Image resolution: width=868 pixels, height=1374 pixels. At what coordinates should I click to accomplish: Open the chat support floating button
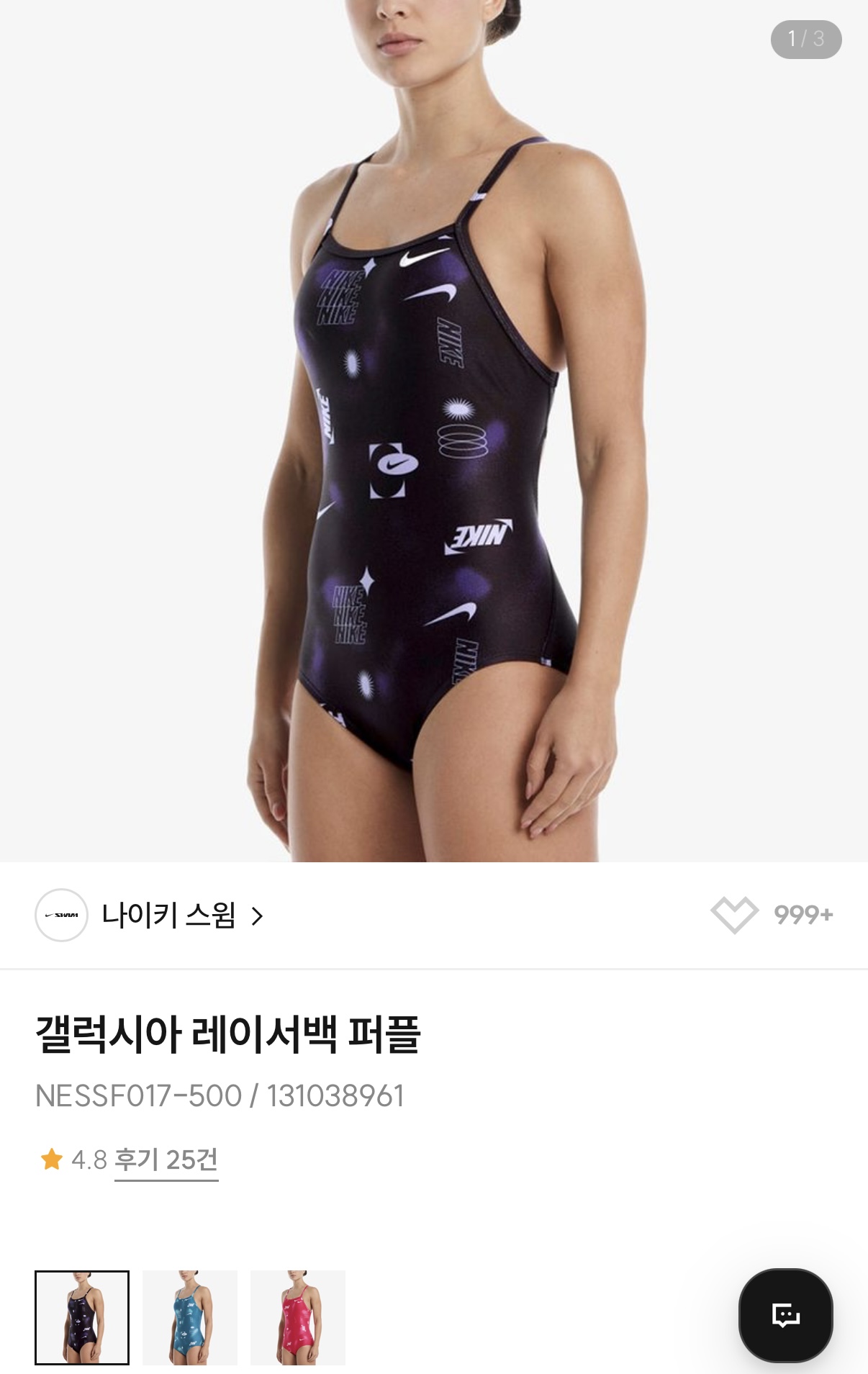(x=785, y=1315)
